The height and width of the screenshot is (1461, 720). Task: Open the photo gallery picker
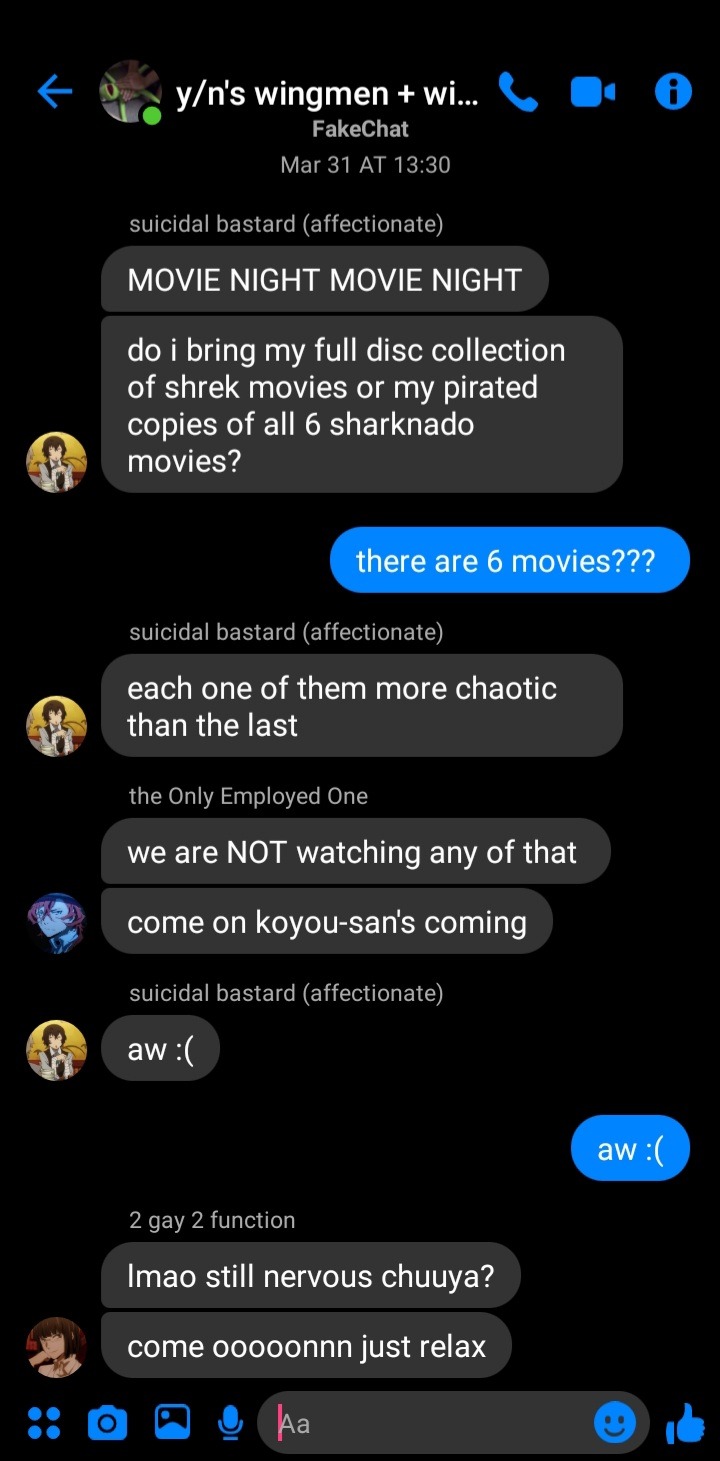(172, 1422)
